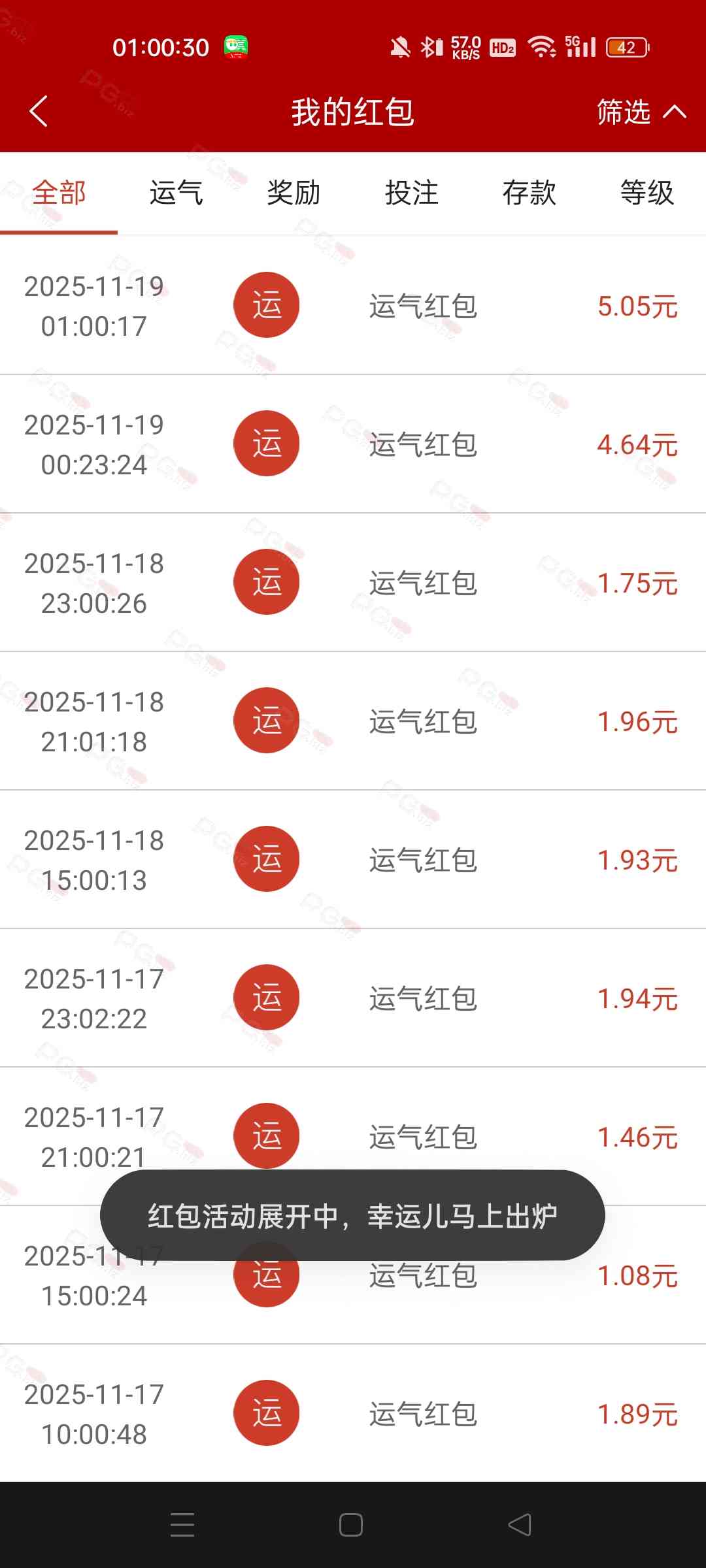The height and width of the screenshot is (1568, 706).
Task: Open the 筛选 filter dropdown
Action: (641, 112)
